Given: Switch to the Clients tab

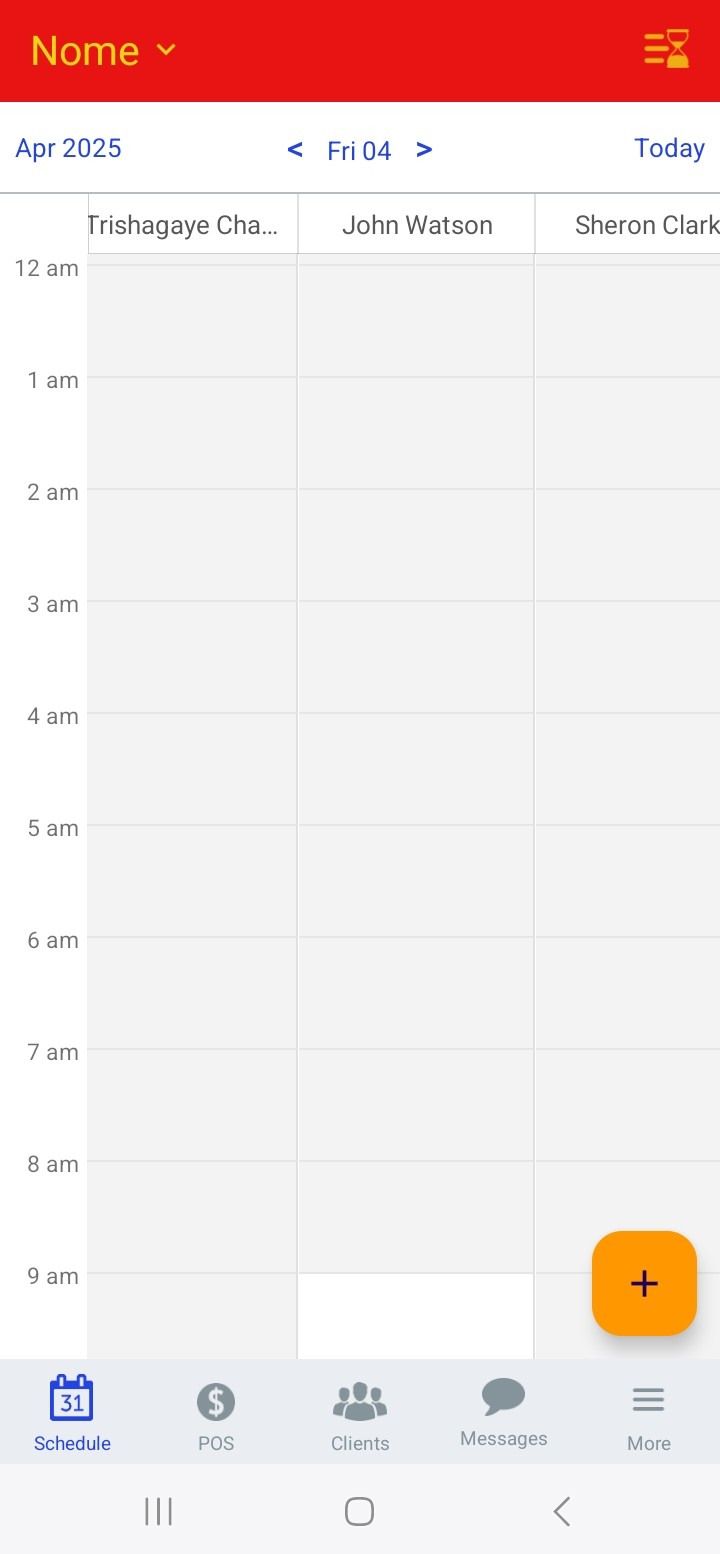Looking at the screenshot, I should tap(360, 1416).
